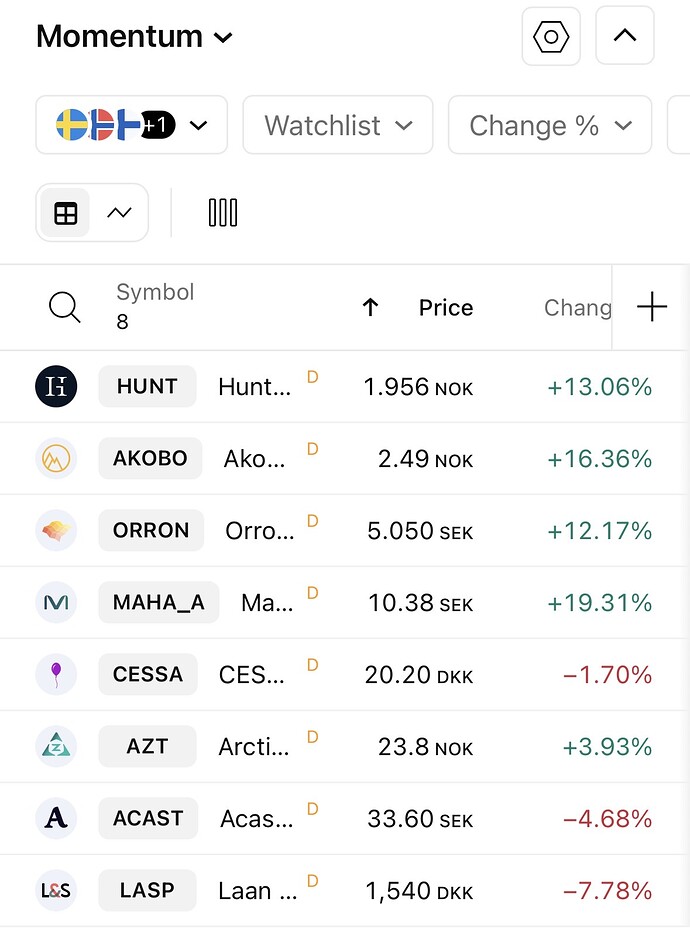This screenshot has height=952, width=690.
Task: View the AZT stock row
Action: tap(147, 746)
